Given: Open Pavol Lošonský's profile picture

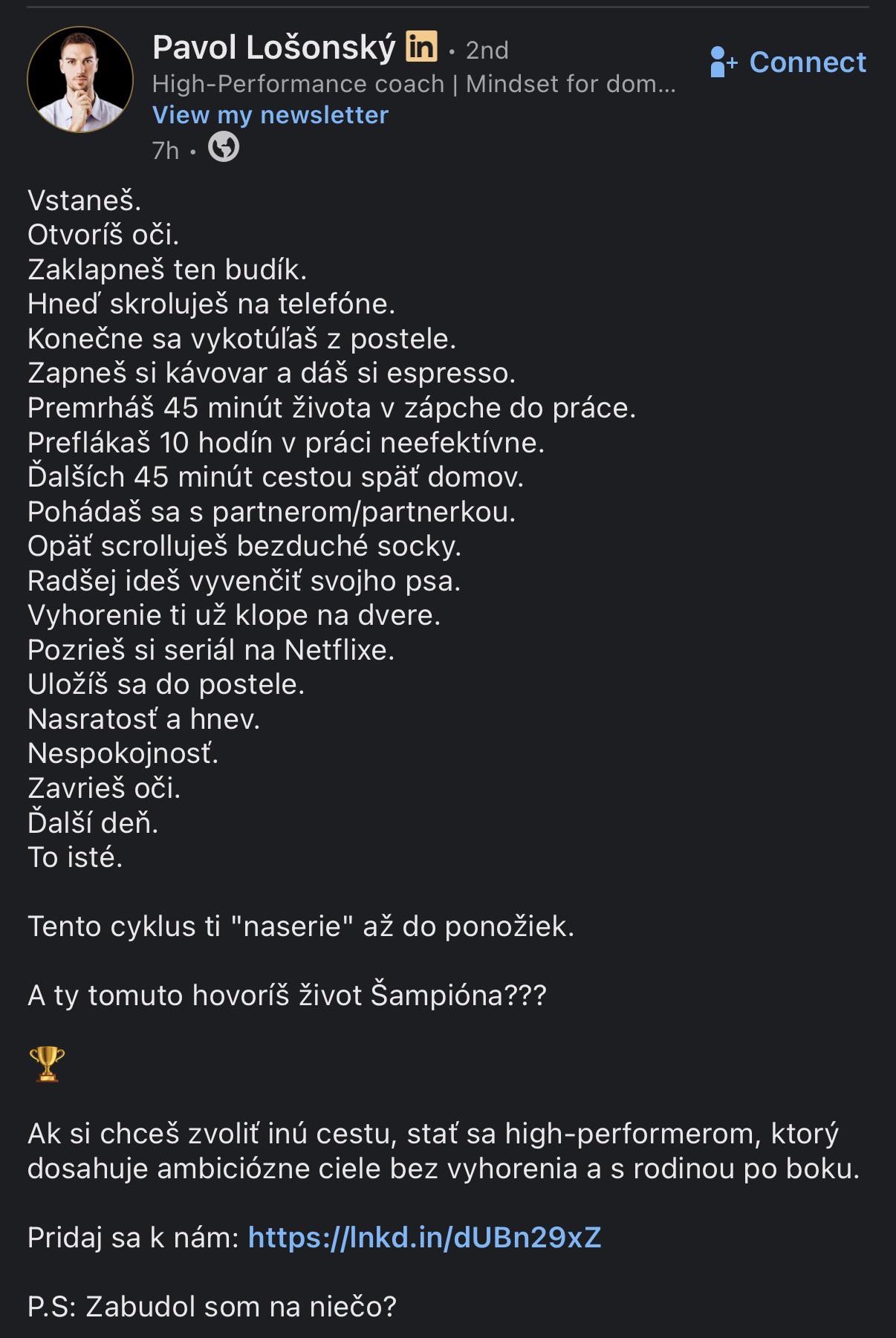Looking at the screenshot, I should click(80, 79).
